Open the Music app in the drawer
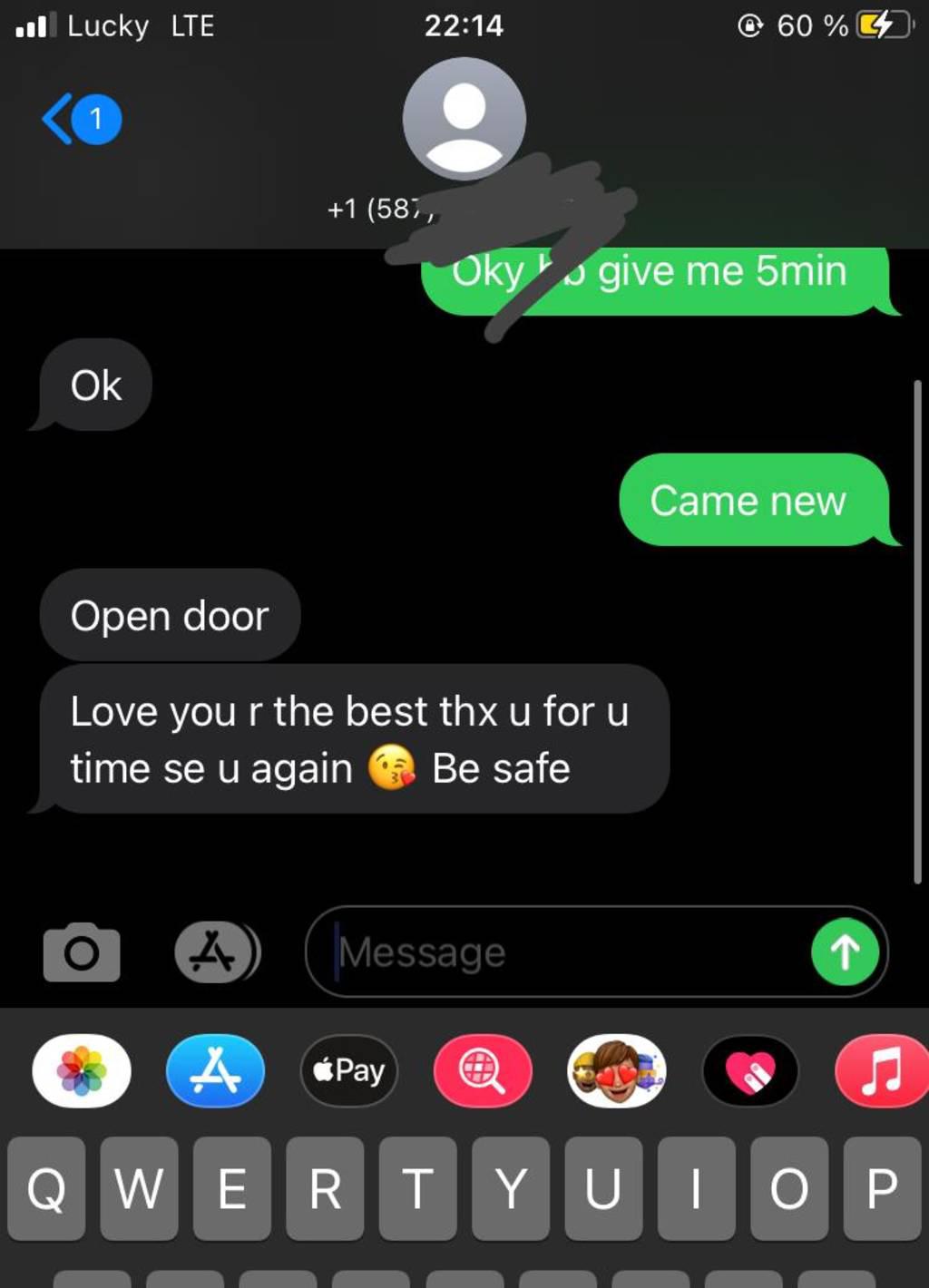 [x=881, y=1071]
